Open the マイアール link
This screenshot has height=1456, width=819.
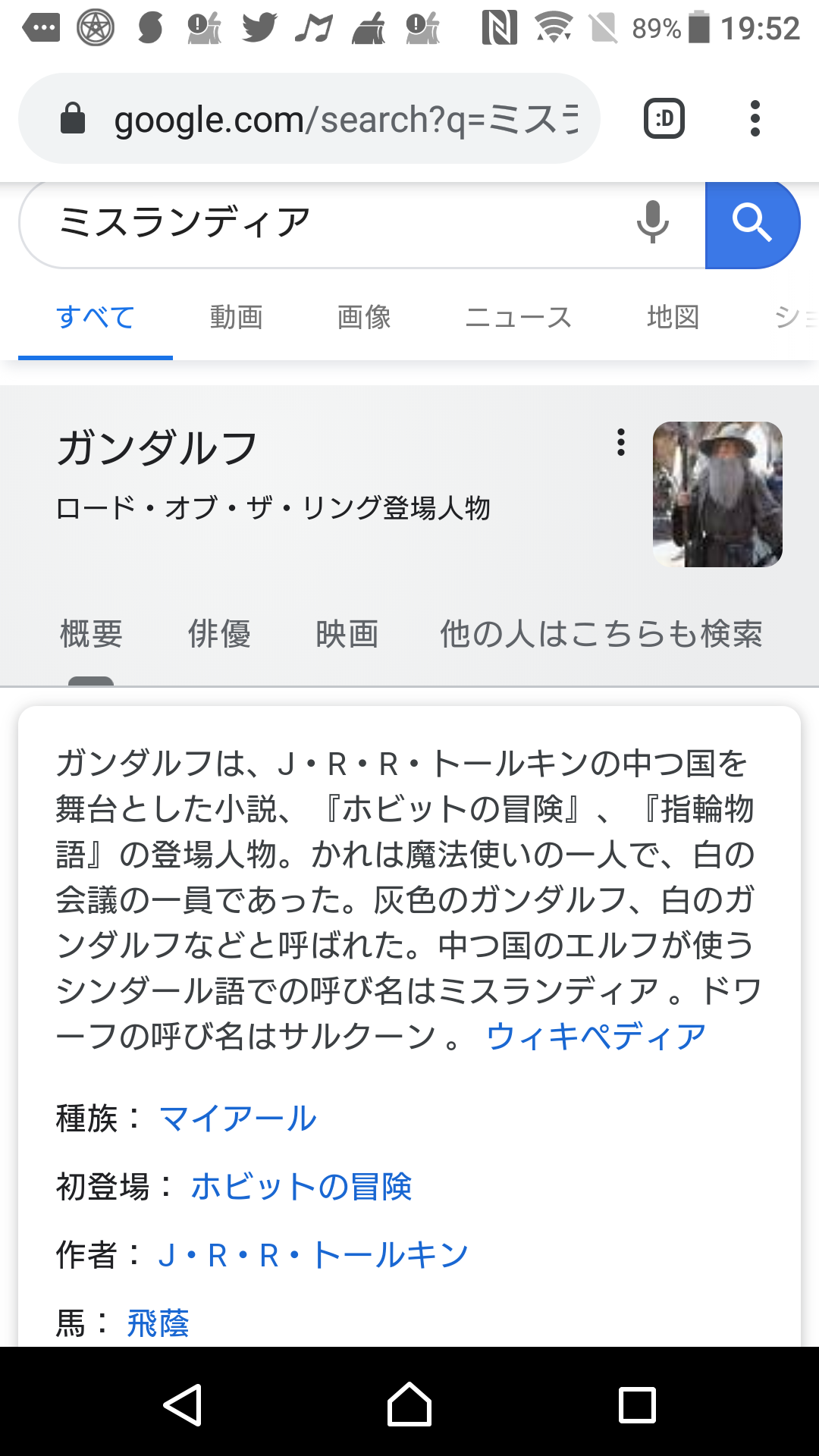(238, 1119)
